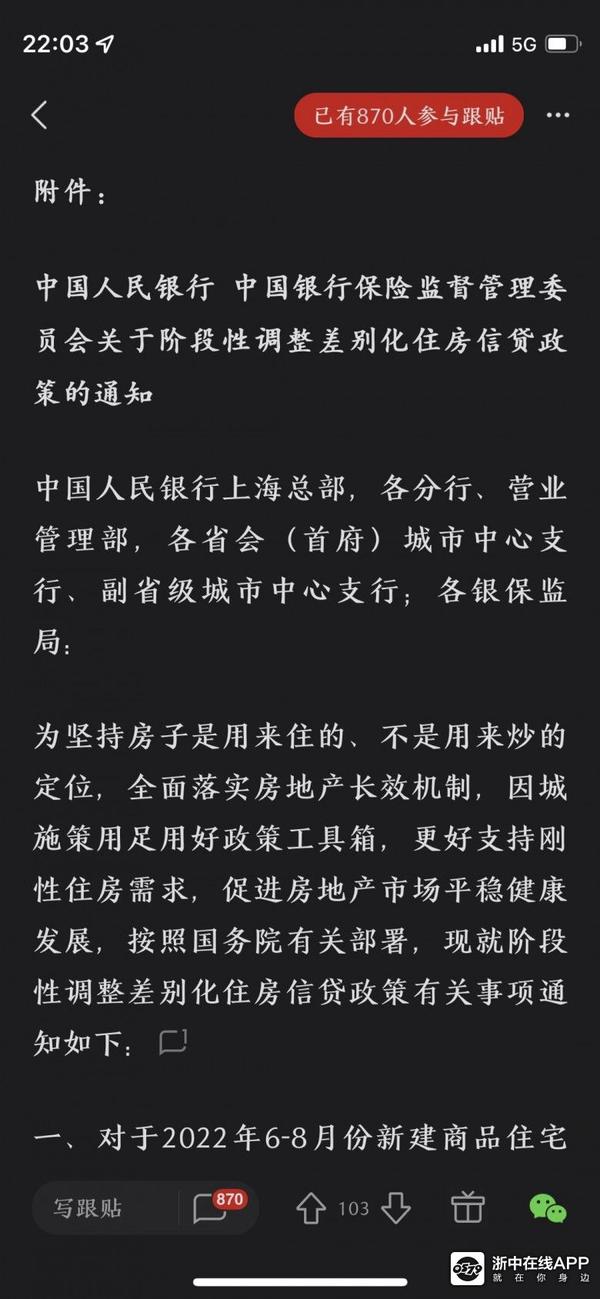
Task: Tap the 写跟贴 comment input field
Action: click(100, 1208)
